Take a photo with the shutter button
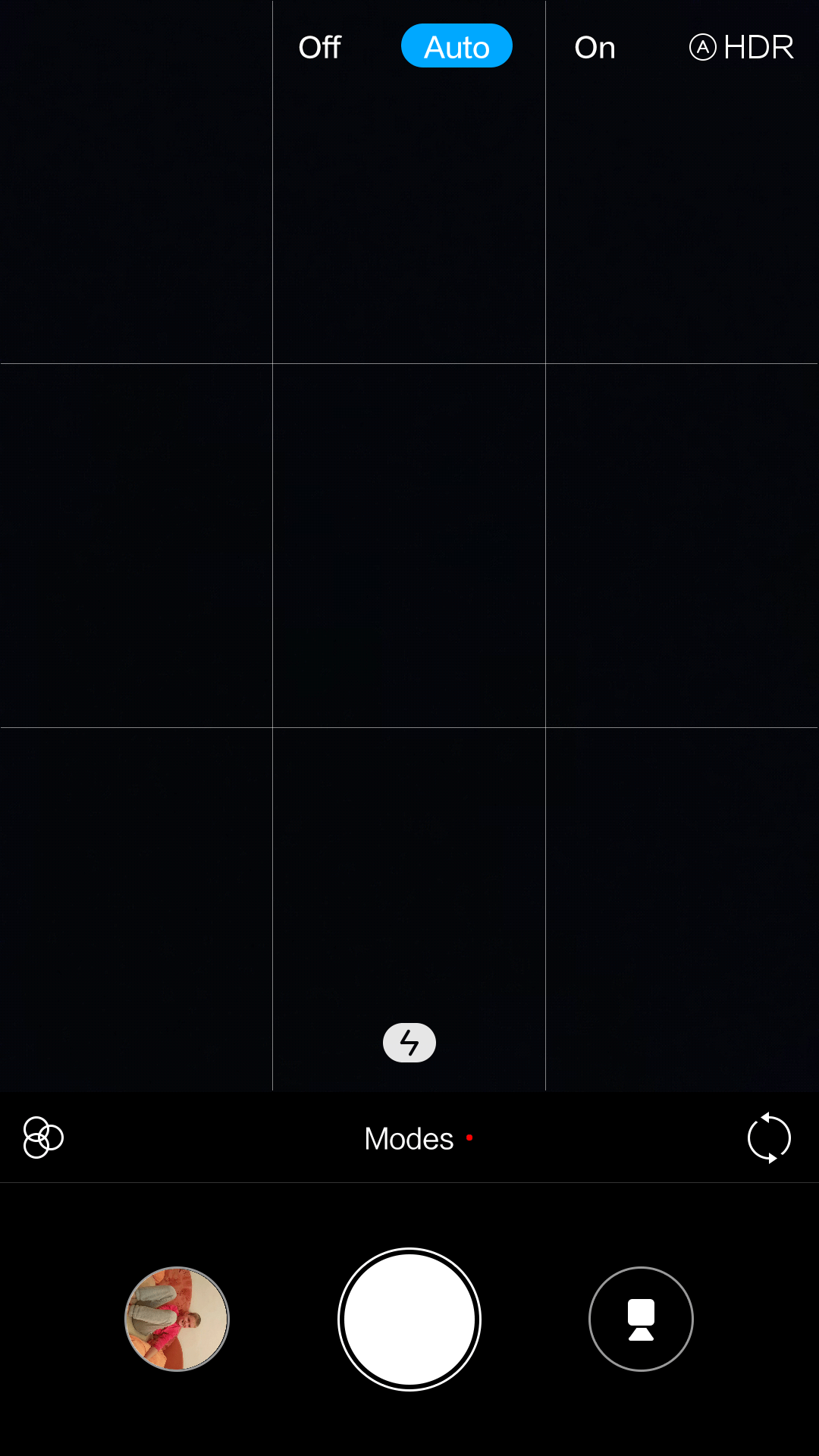This screenshot has height=1456, width=819. pos(409,1319)
